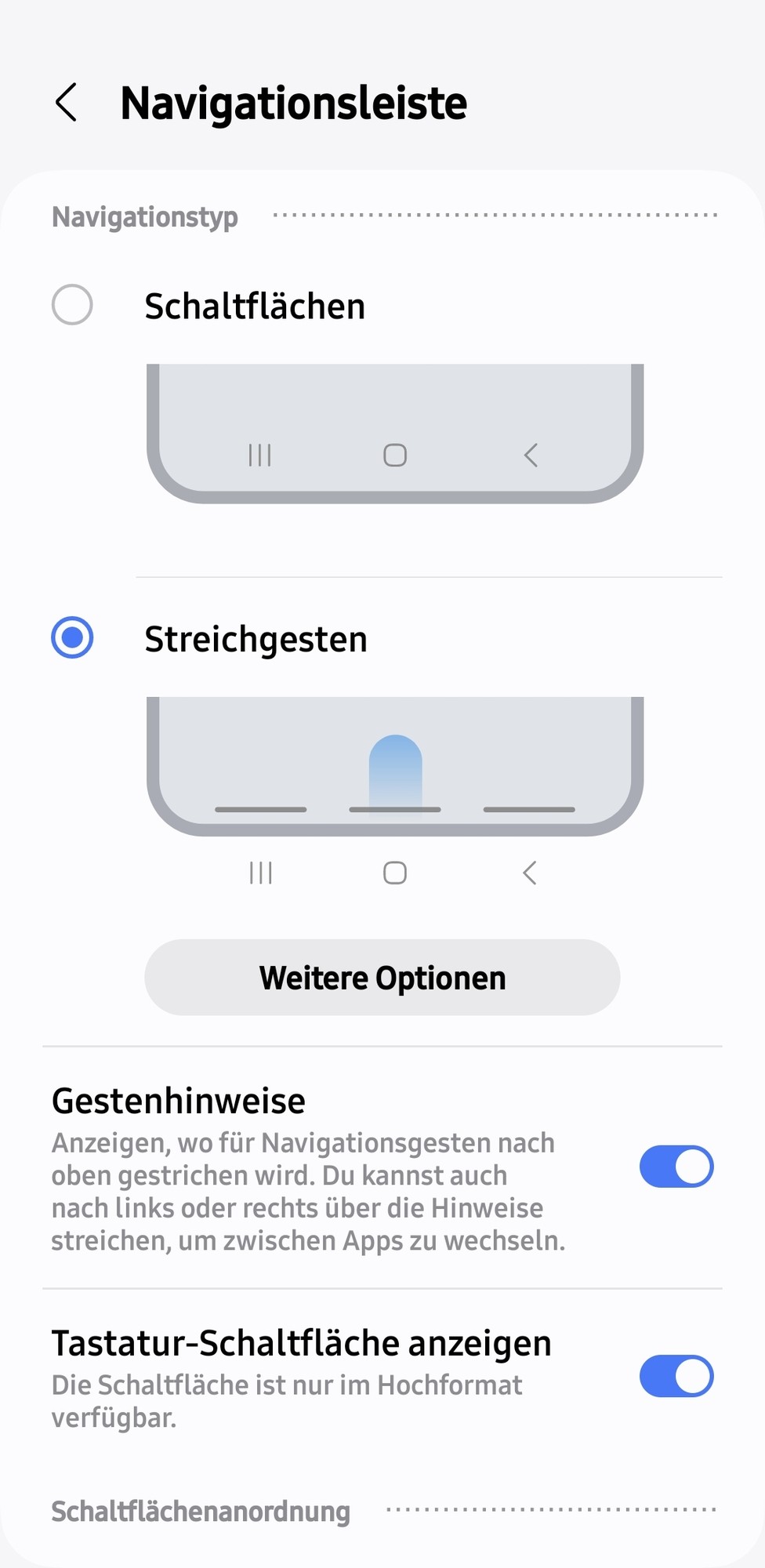The image size is (765, 1568).
Task: Select the Streichgesten navigation type
Action: point(72,637)
